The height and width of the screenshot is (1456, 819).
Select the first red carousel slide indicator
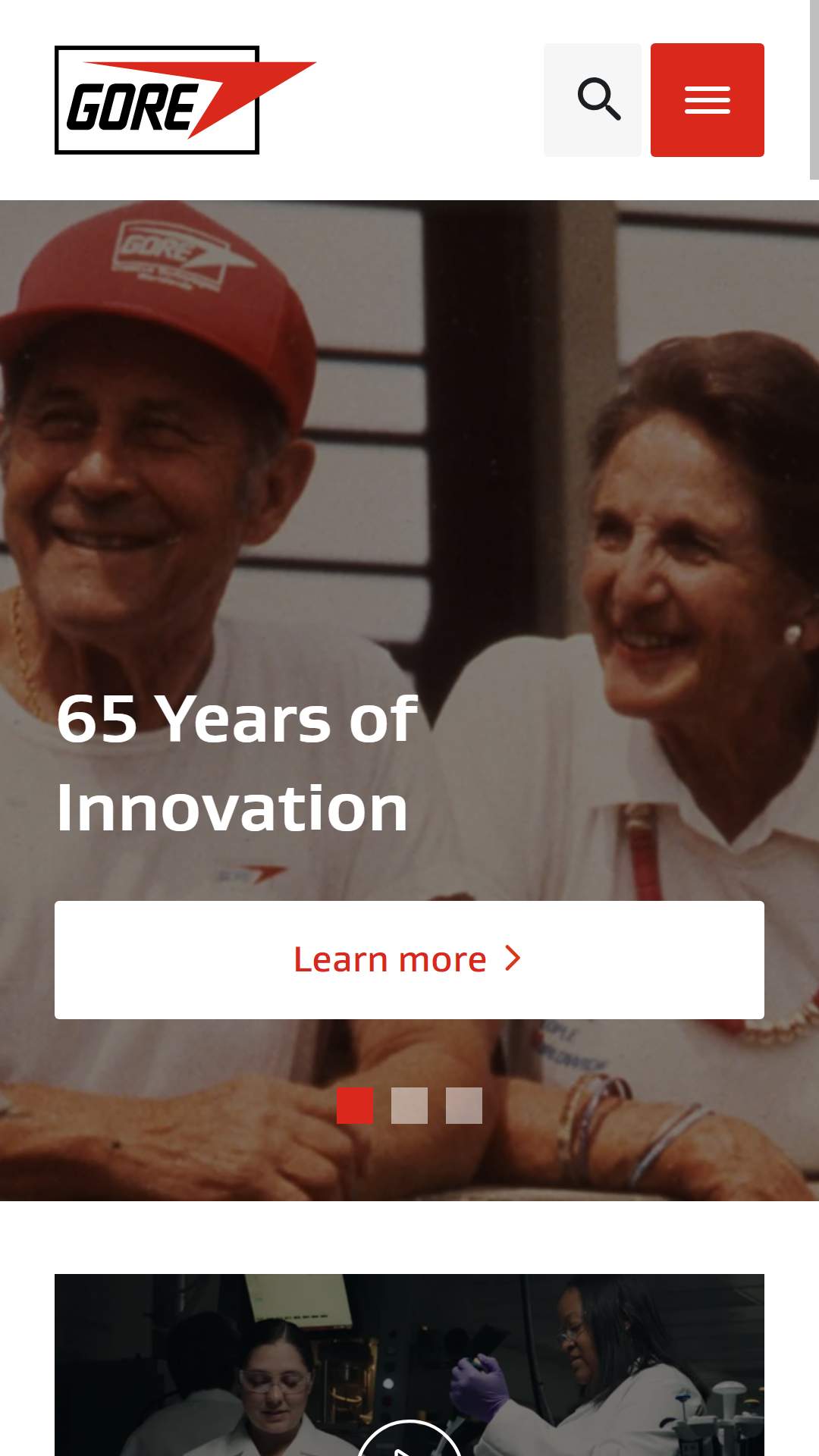[x=355, y=1106]
